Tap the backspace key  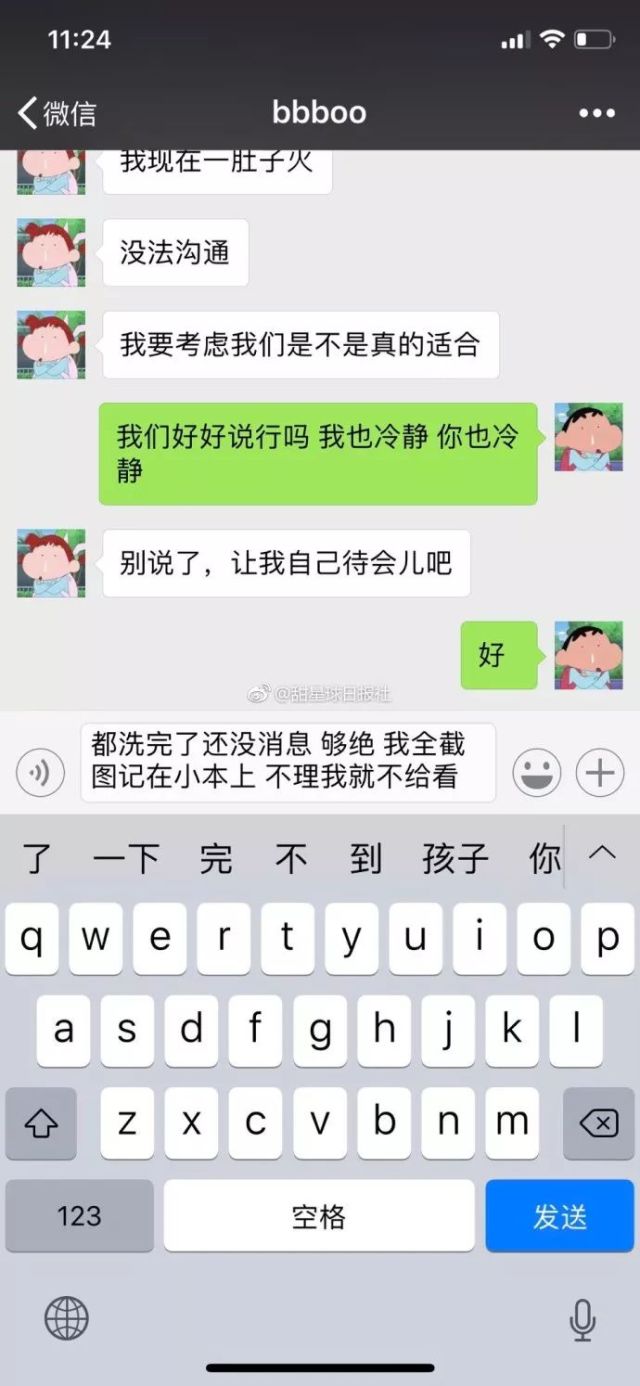point(598,1124)
